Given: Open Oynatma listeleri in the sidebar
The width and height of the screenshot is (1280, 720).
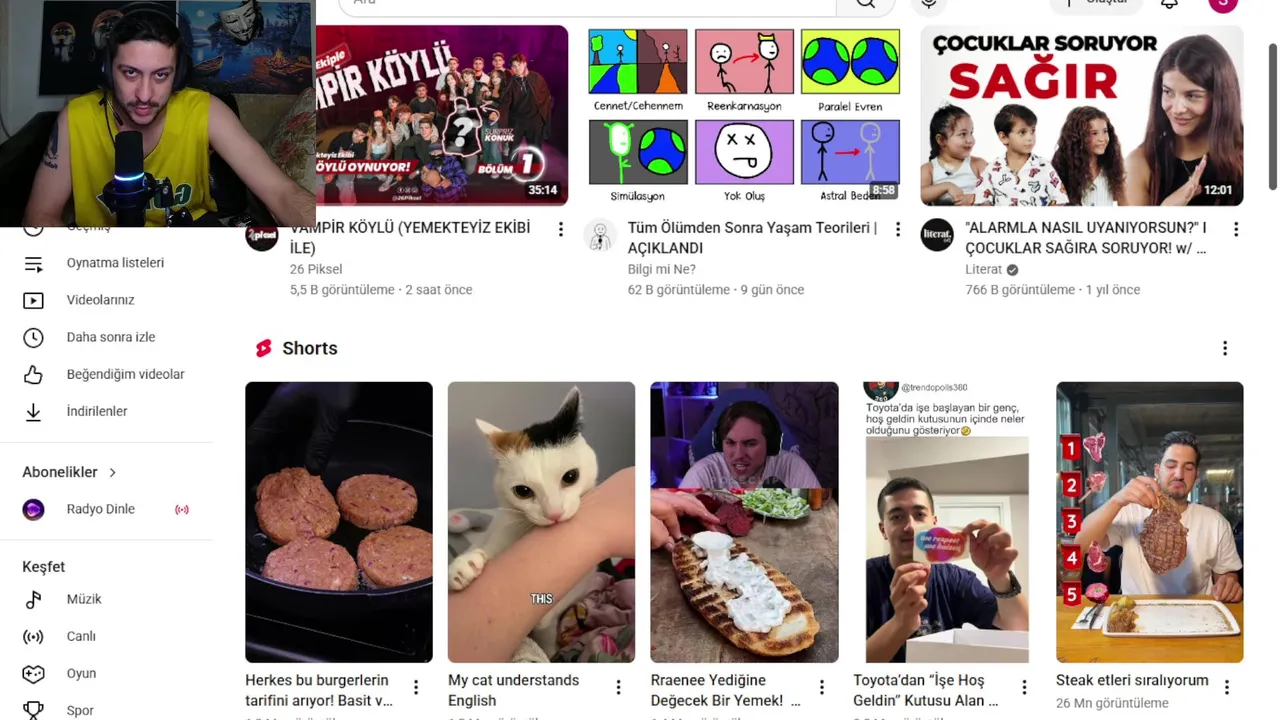Looking at the screenshot, I should click(x=114, y=263).
